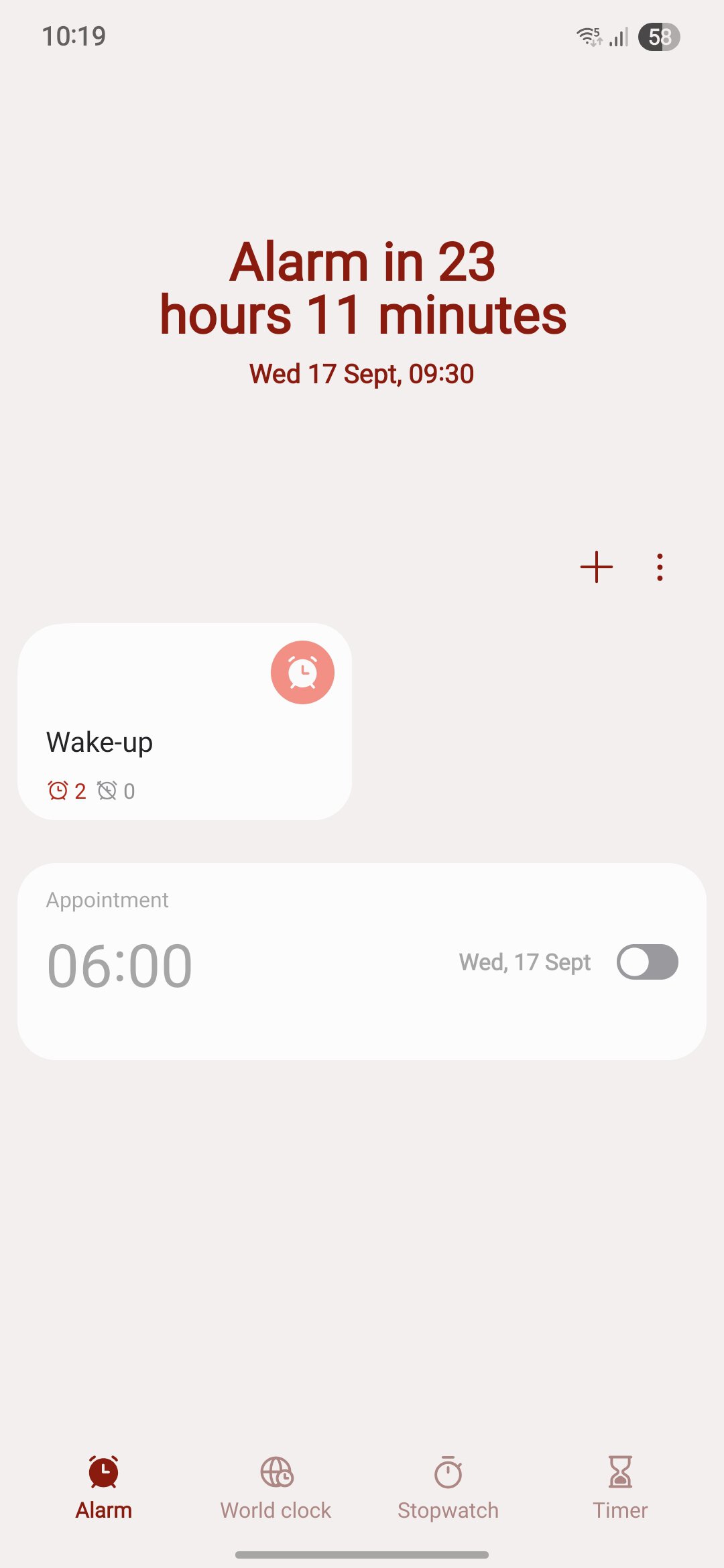
Task: Open the three-dot more options menu
Action: (x=660, y=568)
